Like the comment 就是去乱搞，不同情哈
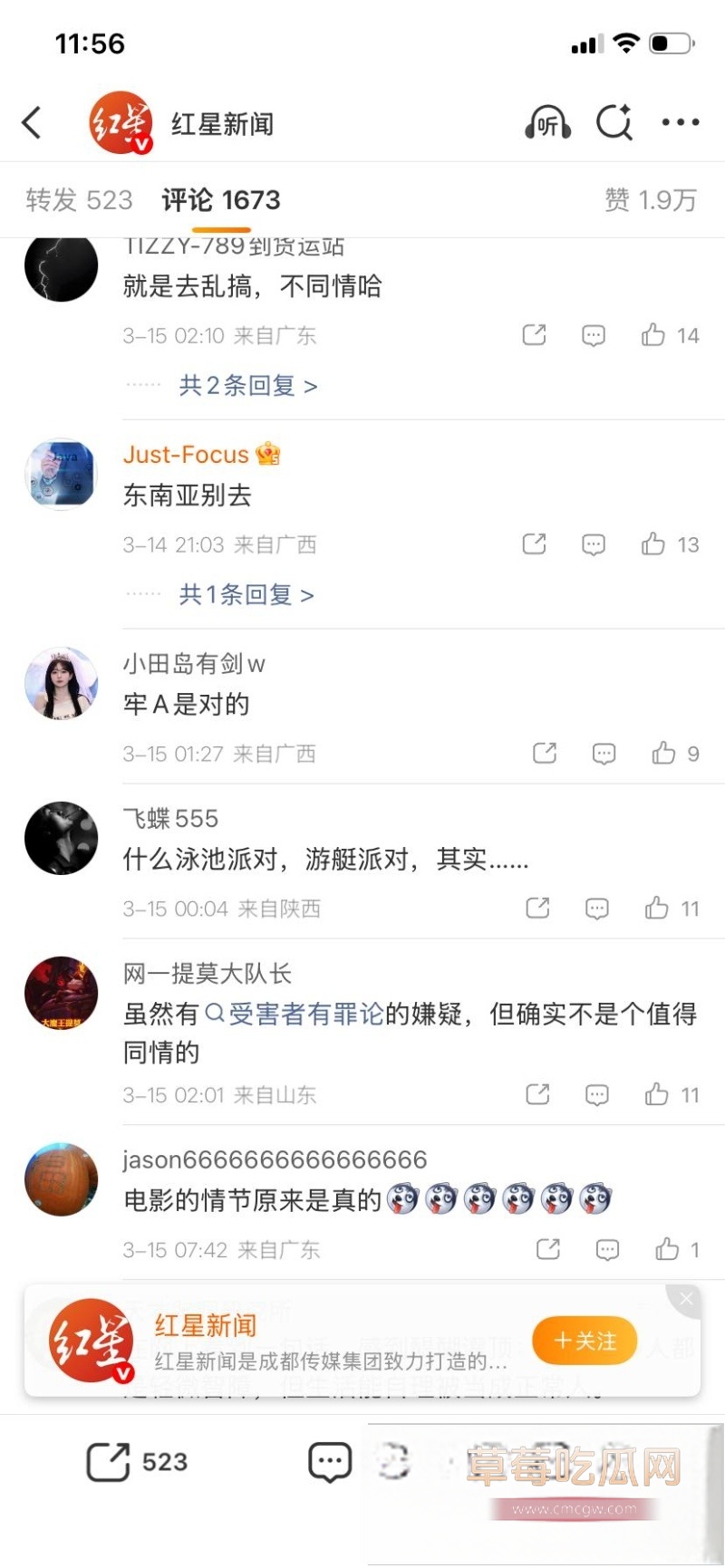This screenshot has width=725, height=1568. coord(654,335)
